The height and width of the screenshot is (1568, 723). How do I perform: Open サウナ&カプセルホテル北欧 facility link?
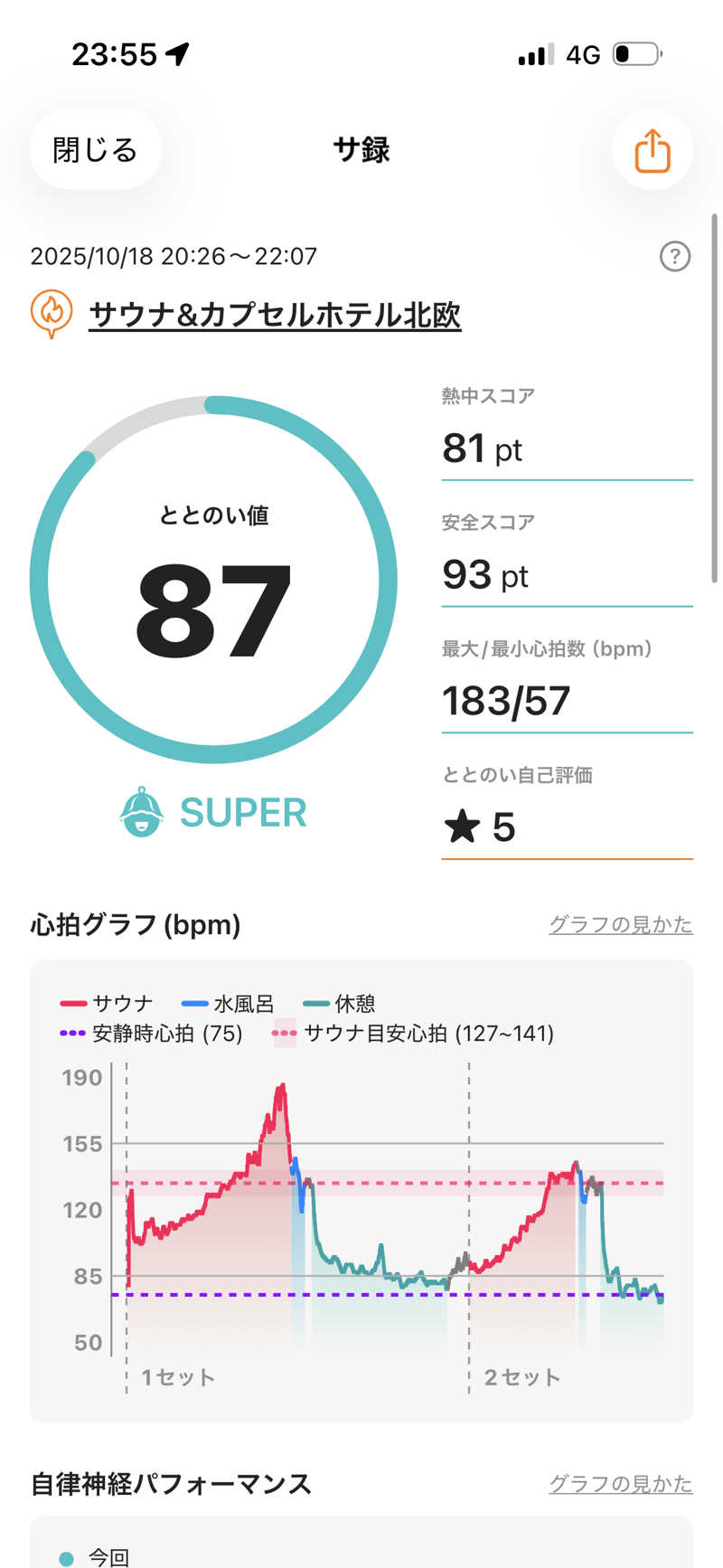(275, 315)
